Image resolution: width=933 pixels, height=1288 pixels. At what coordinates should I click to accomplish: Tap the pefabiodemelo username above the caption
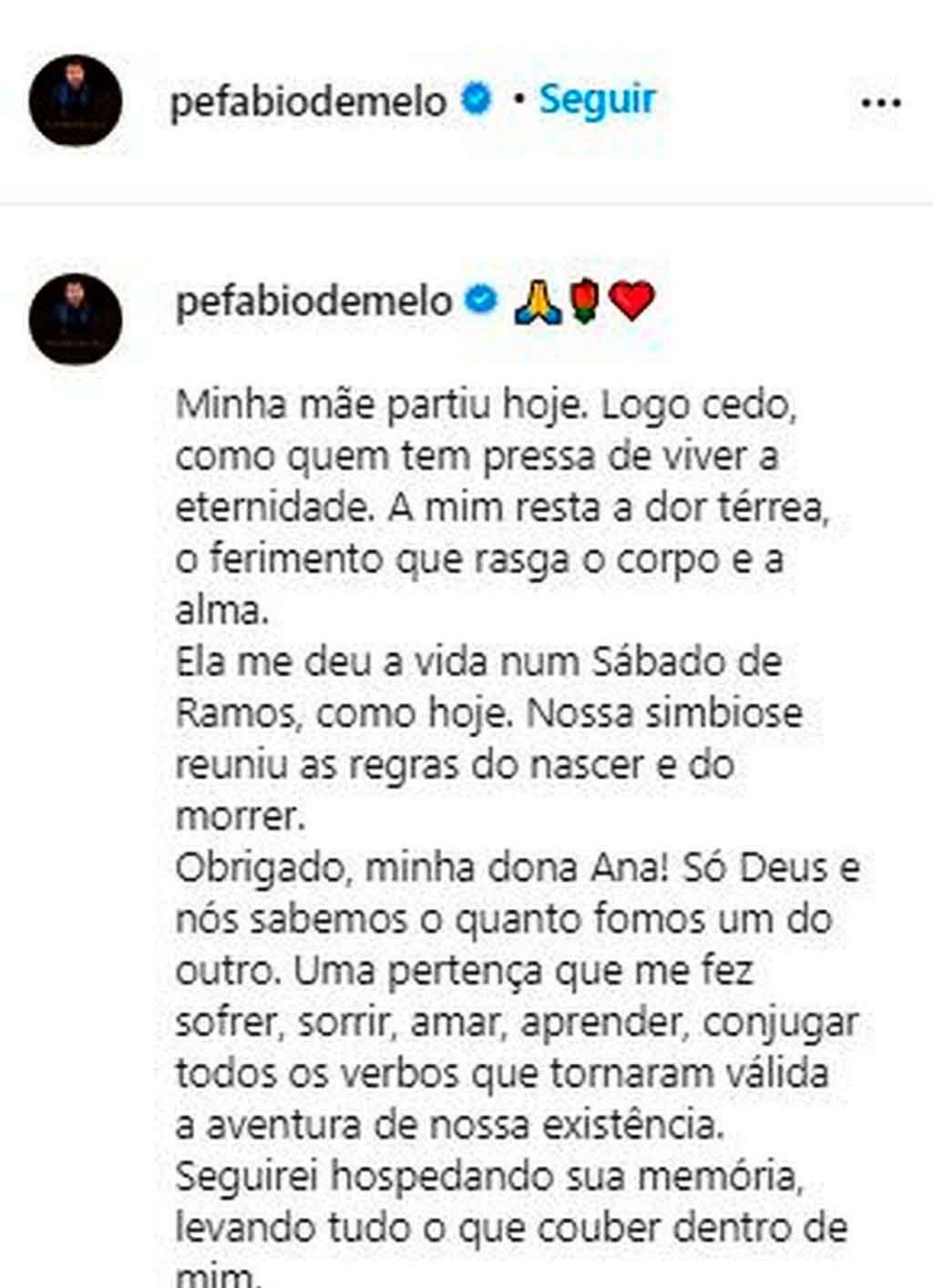coord(313,301)
